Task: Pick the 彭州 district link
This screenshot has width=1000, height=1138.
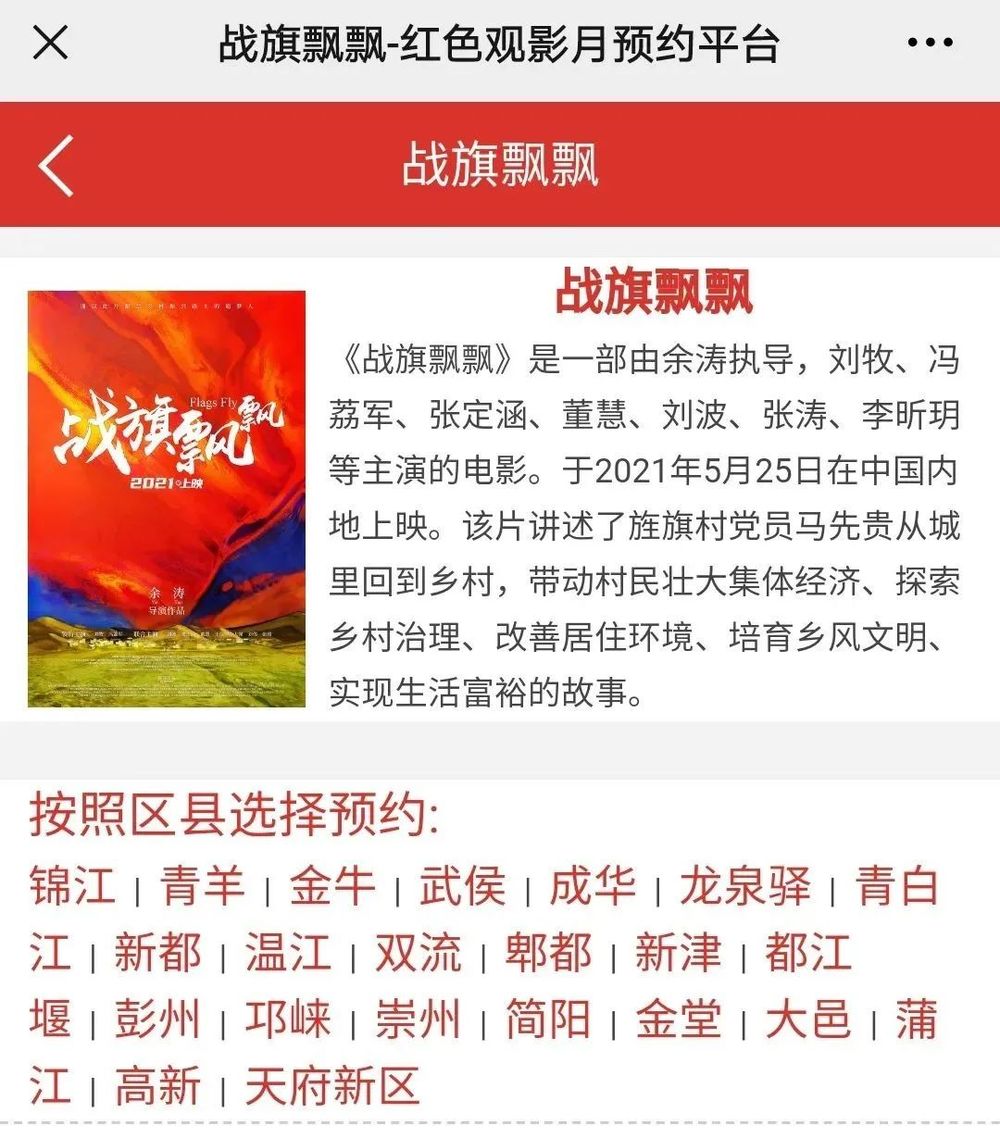Action: click(x=158, y=1020)
